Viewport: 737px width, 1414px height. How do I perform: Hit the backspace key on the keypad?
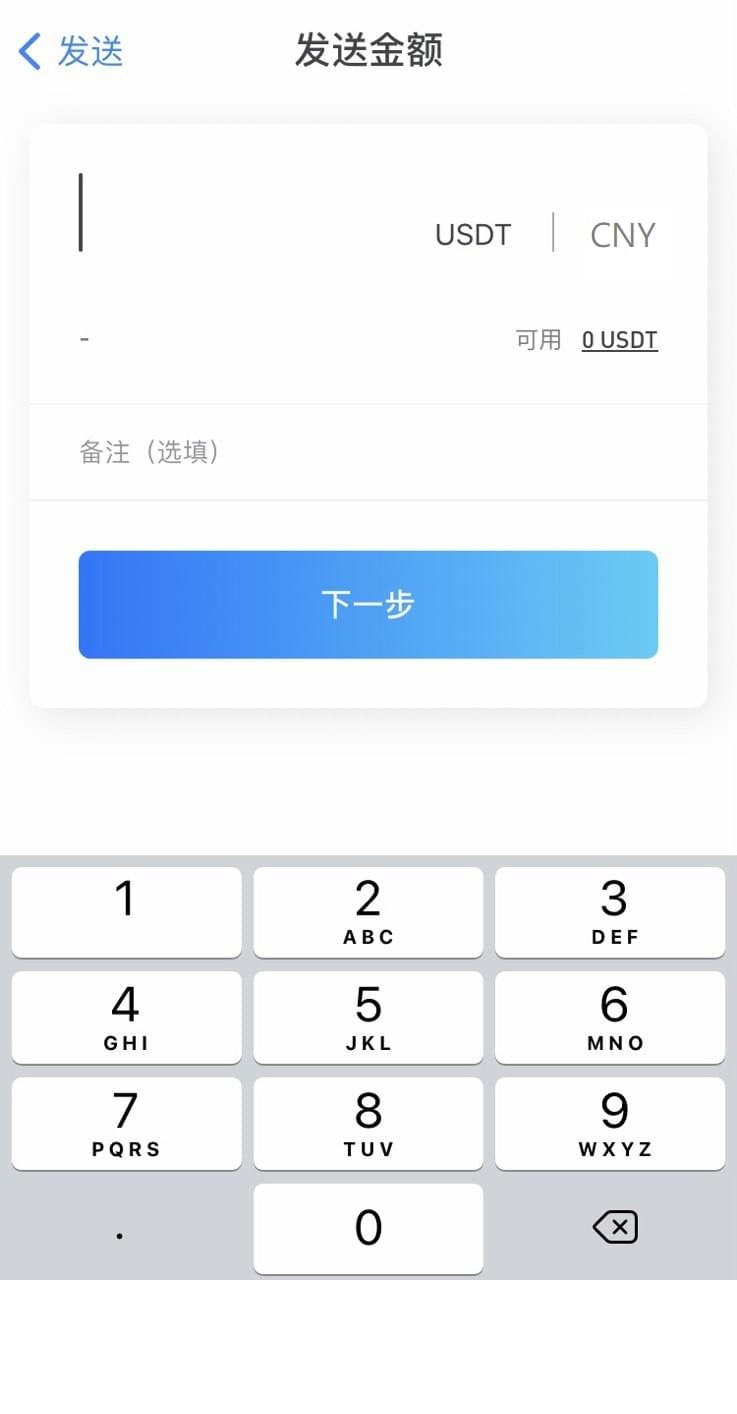614,1227
